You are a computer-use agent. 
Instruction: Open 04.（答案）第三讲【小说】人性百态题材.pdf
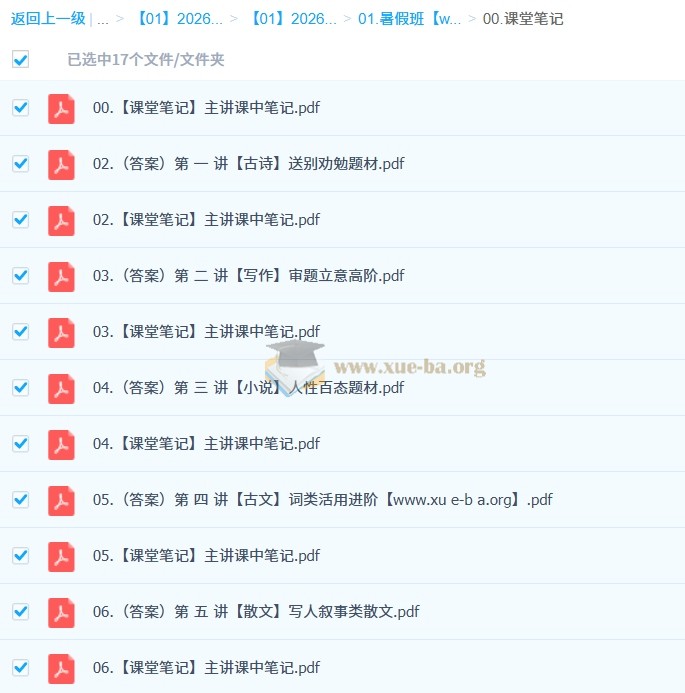pyautogui.click(x=248, y=388)
